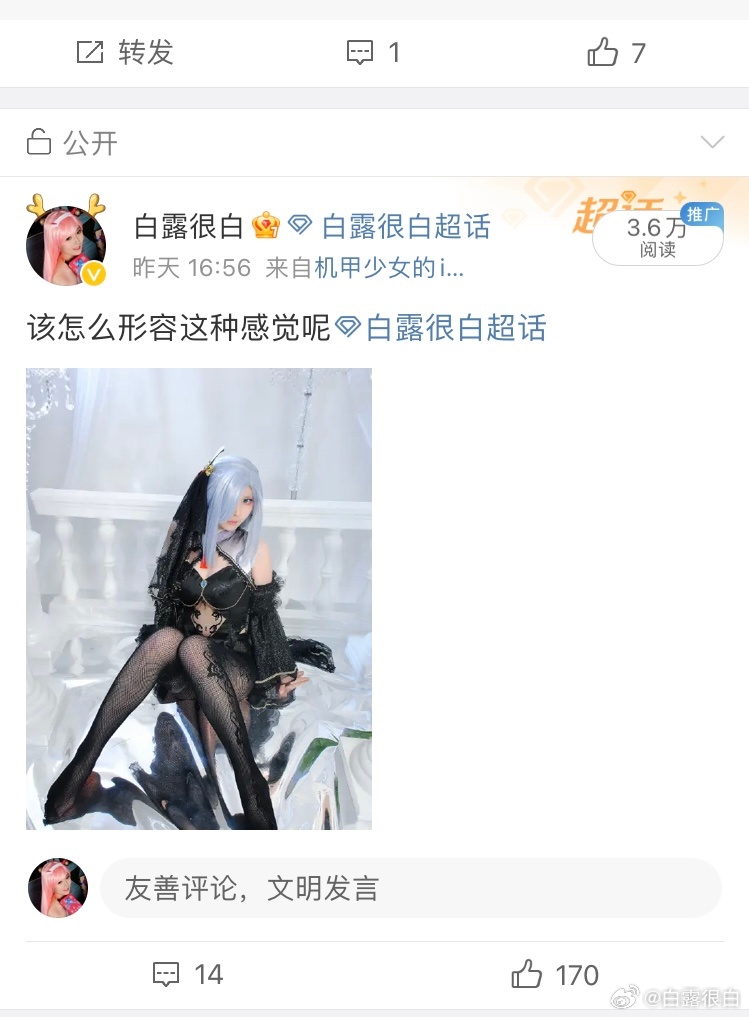View the post's photo in full size
The height and width of the screenshot is (1017, 749).
199,598
